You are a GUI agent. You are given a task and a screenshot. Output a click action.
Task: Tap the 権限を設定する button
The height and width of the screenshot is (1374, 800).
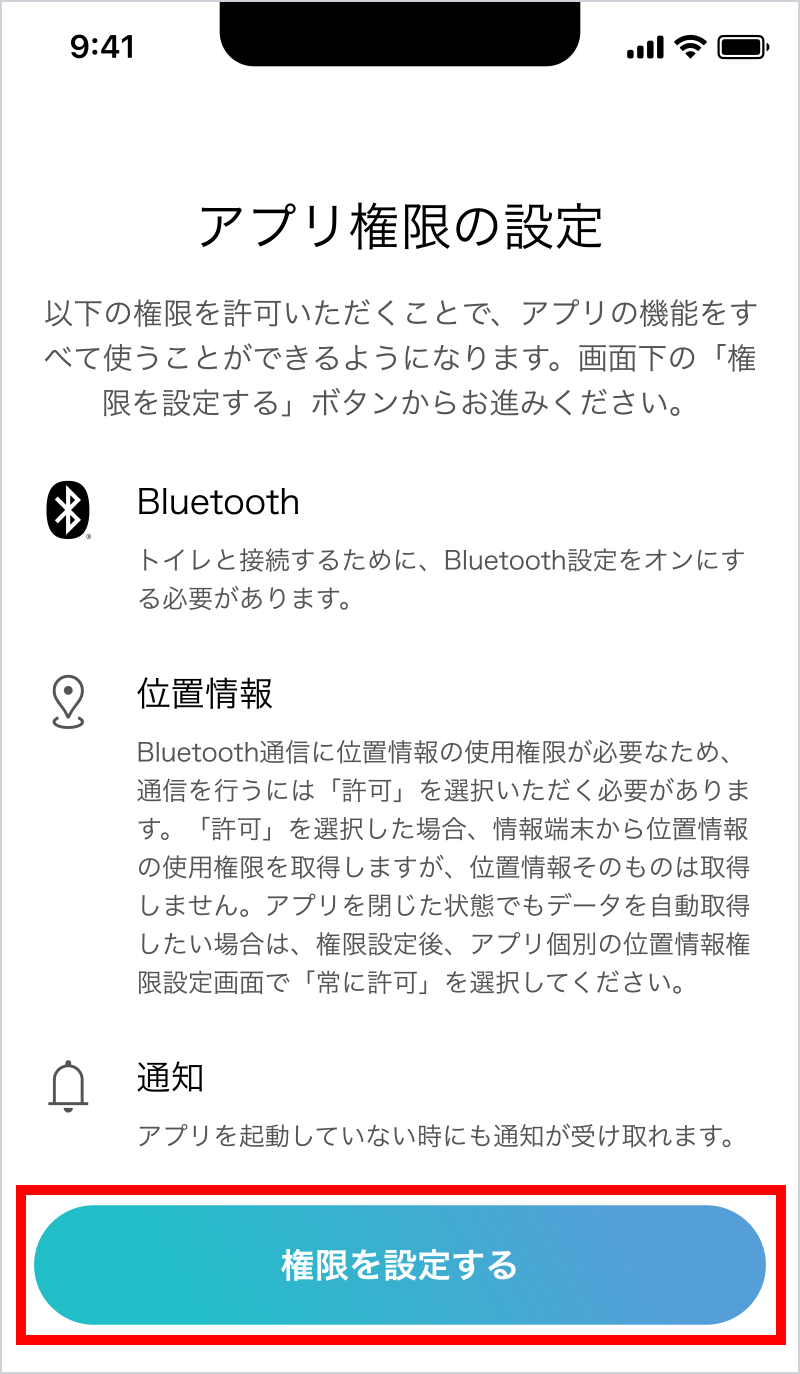pyautogui.click(x=400, y=1265)
